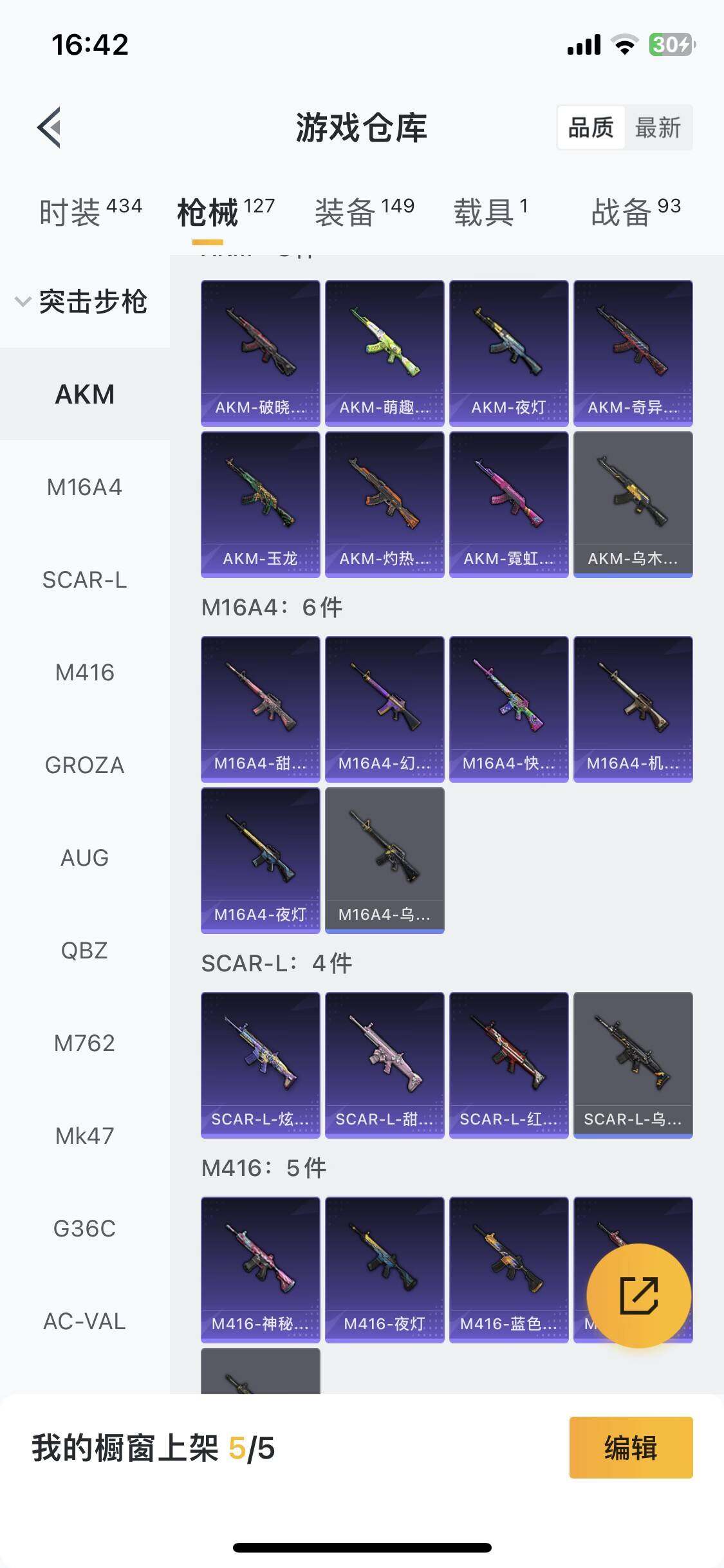The width and height of the screenshot is (724, 1568).
Task: Open the M16A4-夜灯 skin tile
Action: (x=260, y=860)
